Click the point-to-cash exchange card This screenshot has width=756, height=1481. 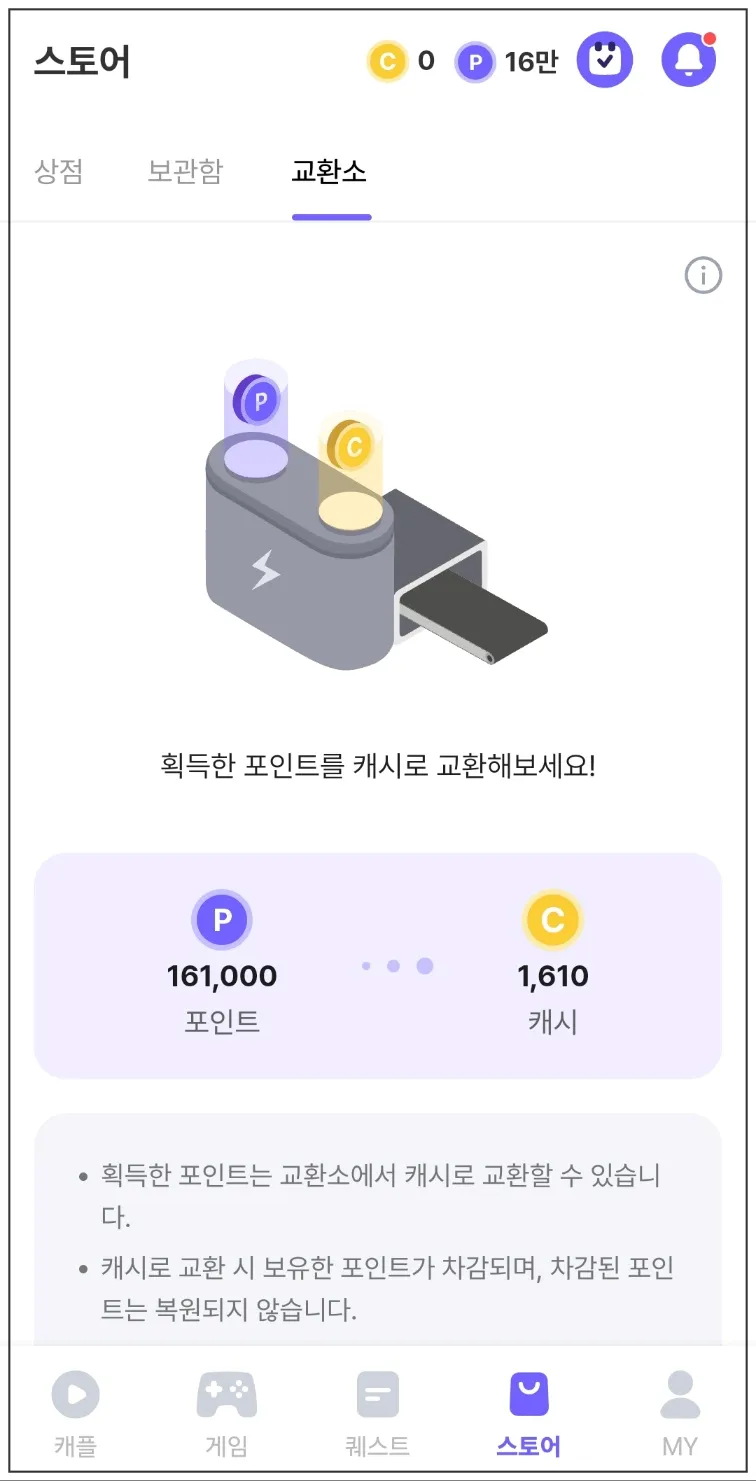[x=378, y=963]
